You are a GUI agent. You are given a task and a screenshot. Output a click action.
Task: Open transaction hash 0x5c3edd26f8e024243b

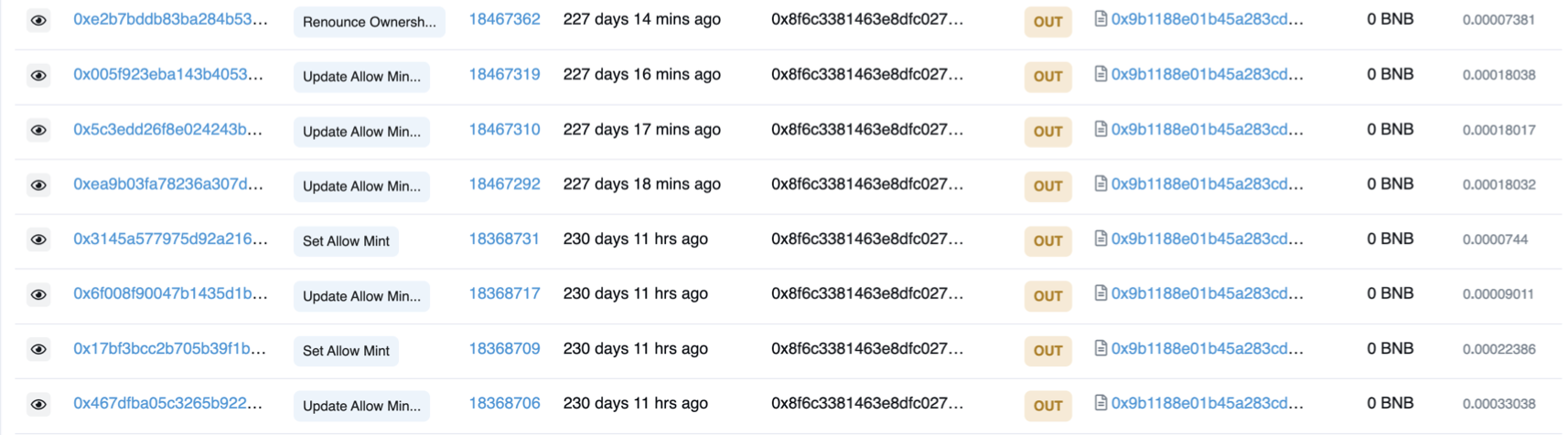point(167,130)
